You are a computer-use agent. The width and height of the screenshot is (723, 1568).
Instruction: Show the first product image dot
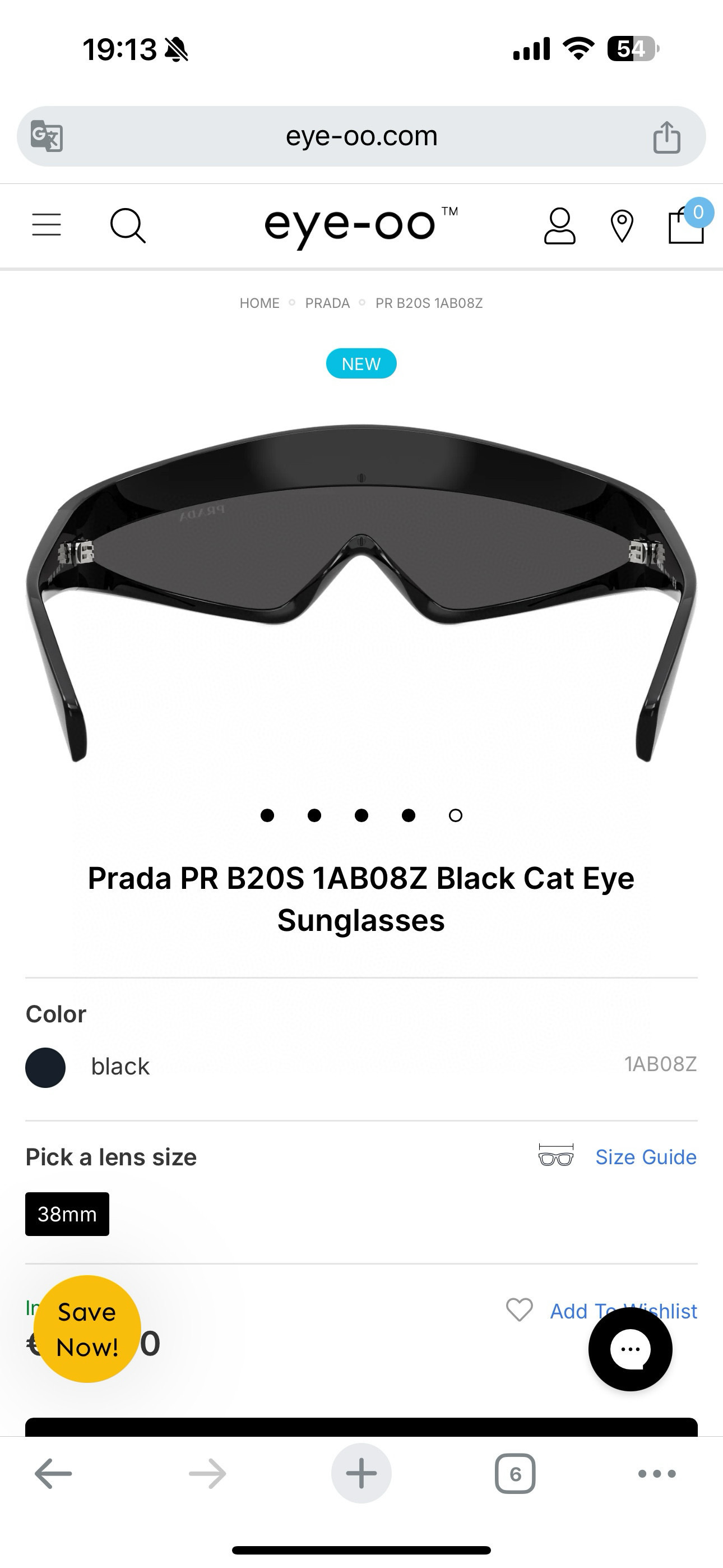click(267, 815)
